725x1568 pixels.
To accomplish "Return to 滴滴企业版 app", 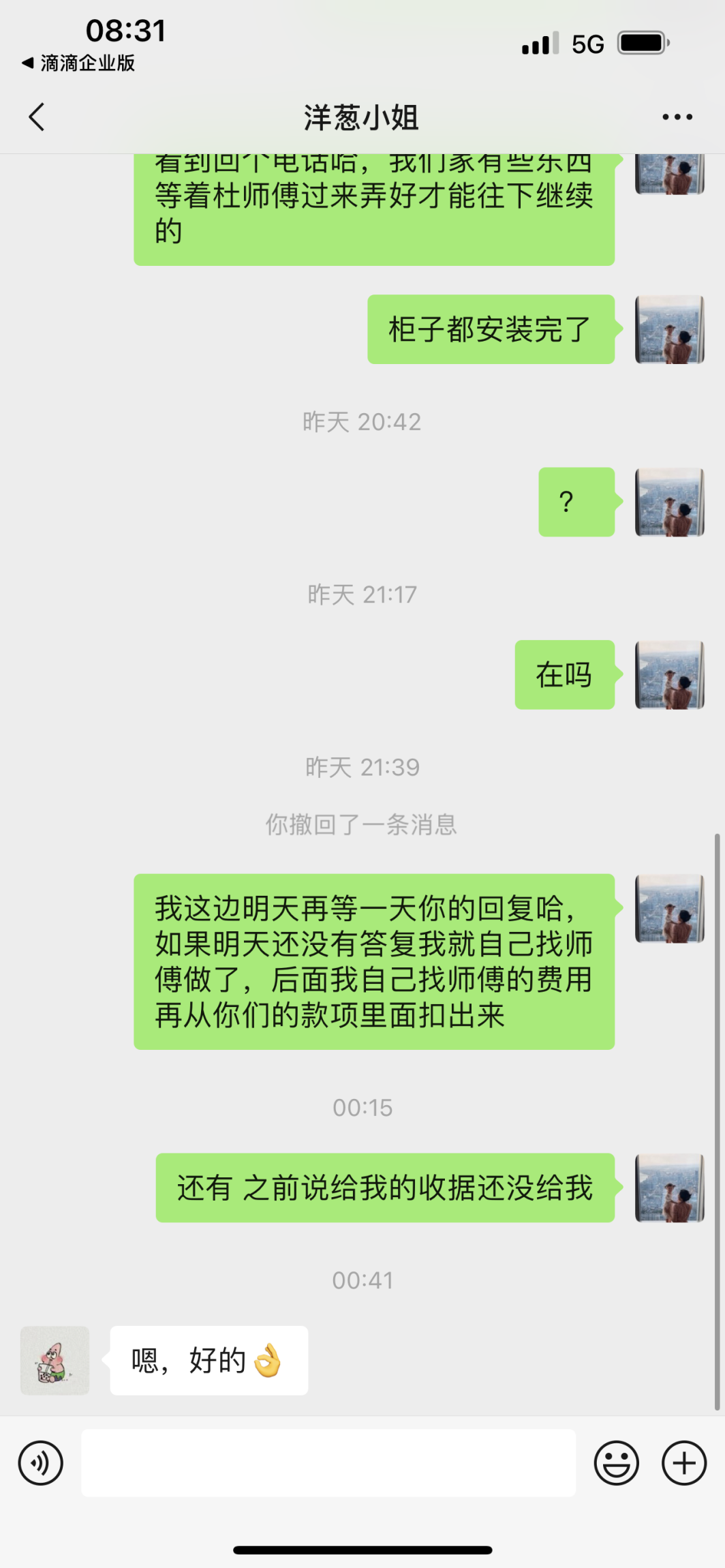I will click(78, 63).
